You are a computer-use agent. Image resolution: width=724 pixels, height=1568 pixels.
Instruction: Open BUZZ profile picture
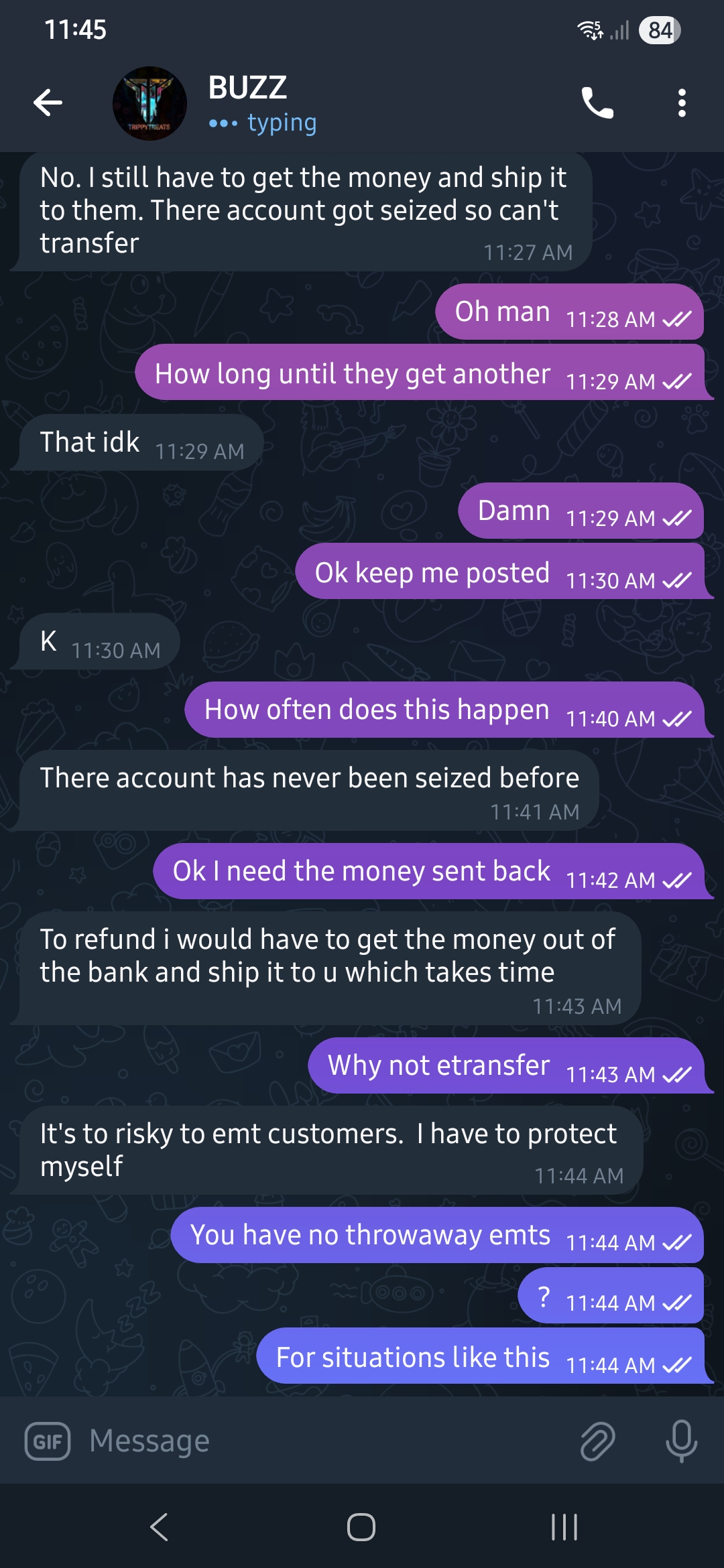click(149, 103)
